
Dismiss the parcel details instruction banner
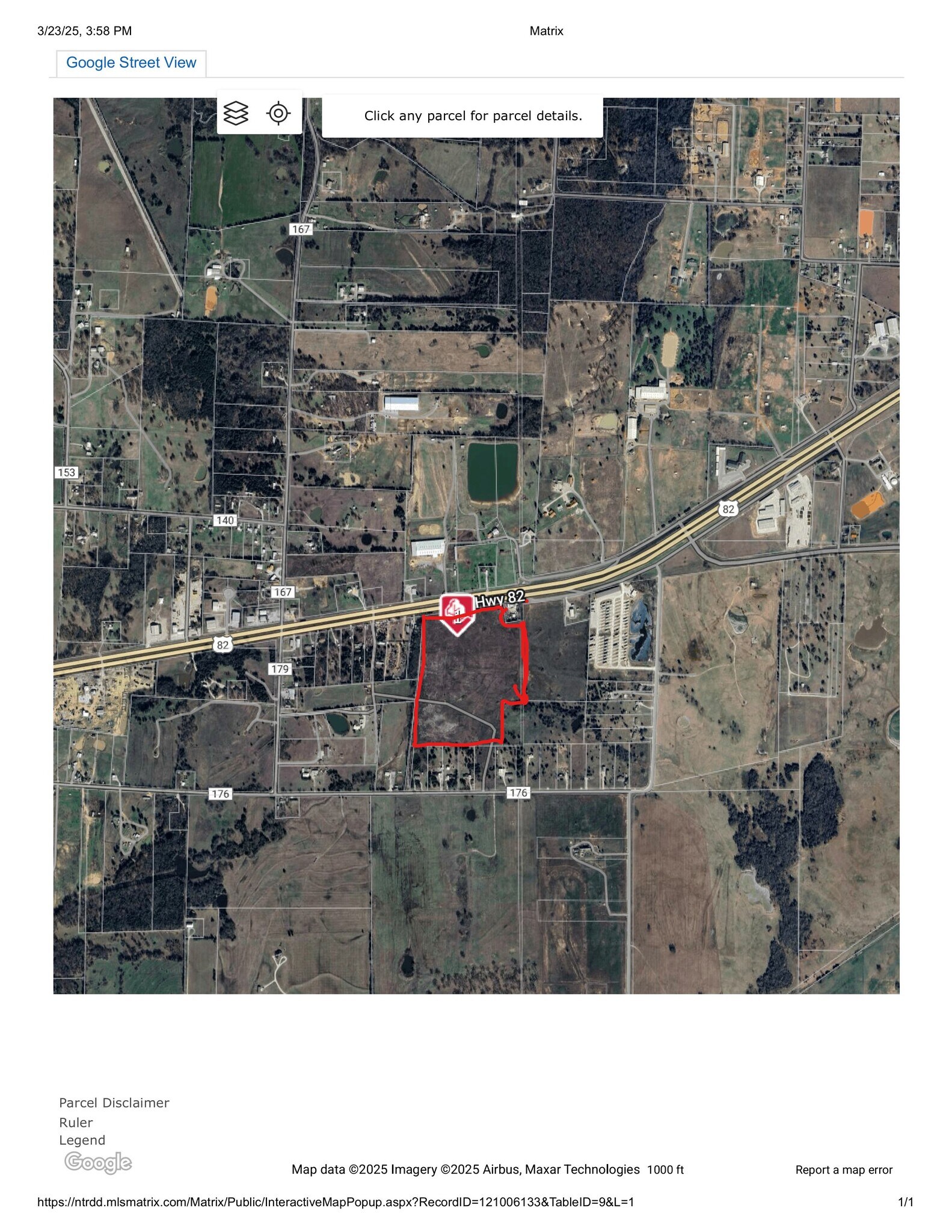[x=473, y=116]
